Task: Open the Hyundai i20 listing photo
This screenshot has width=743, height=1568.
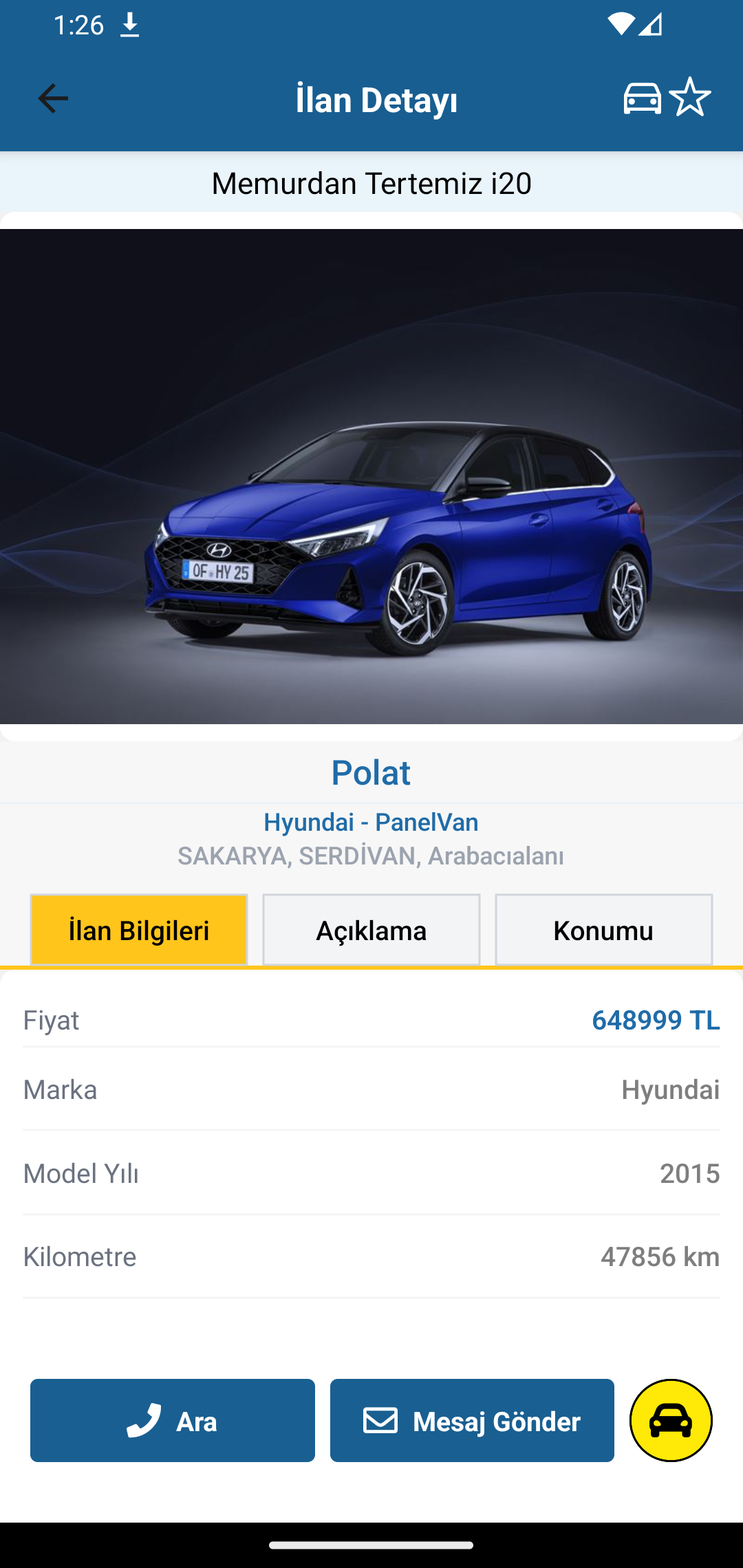Action: [x=371, y=476]
